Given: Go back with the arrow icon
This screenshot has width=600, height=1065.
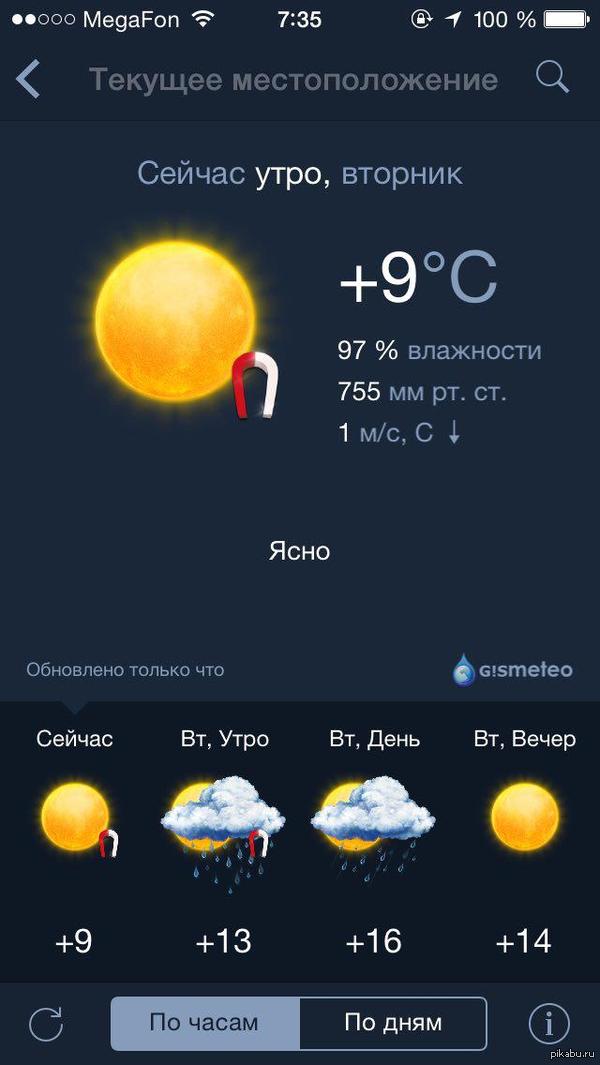Looking at the screenshot, I should [x=29, y=79].
